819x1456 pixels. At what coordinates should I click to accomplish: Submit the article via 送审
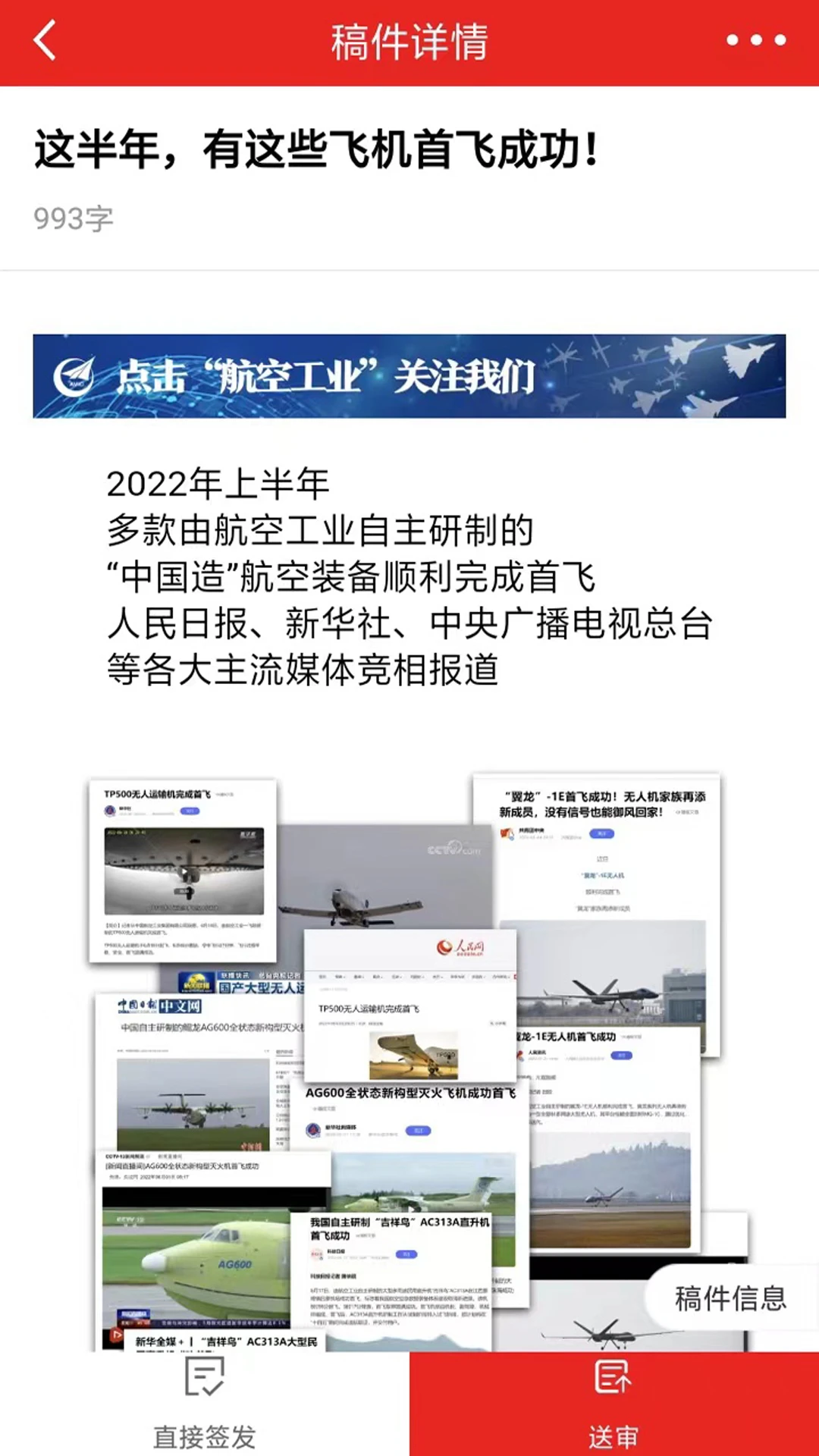pyautogui.click(x=613, y=1403)
